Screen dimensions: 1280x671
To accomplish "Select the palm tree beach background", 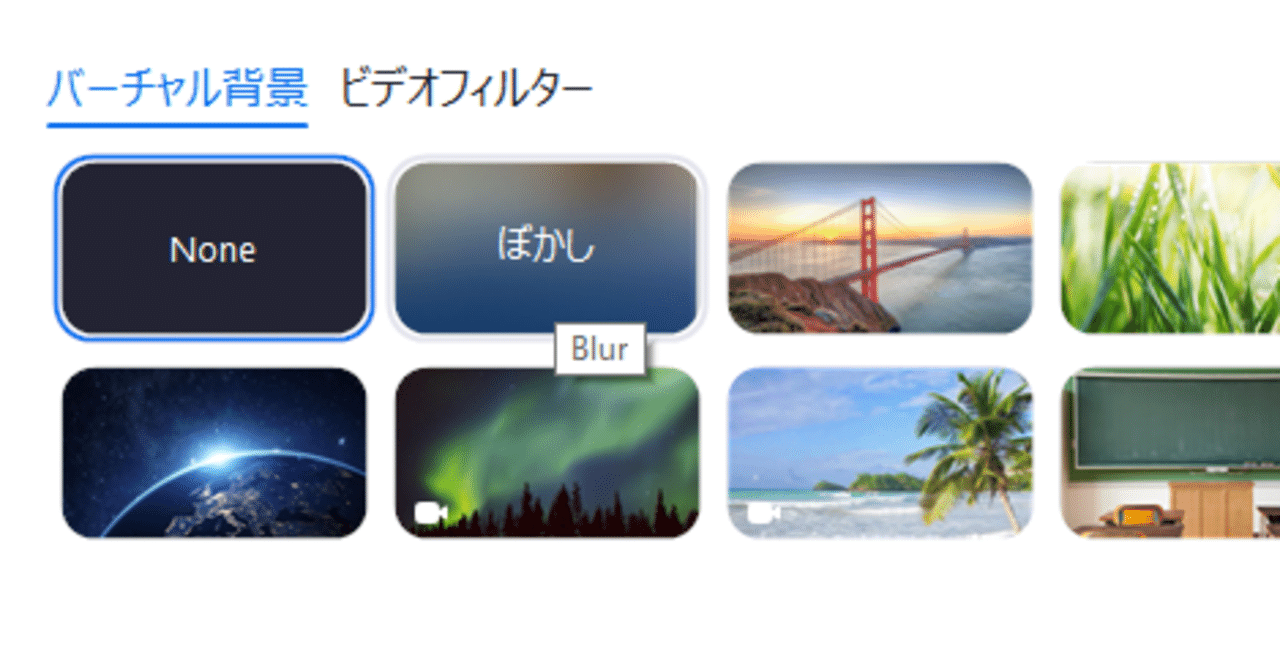I will pos(879,452).
